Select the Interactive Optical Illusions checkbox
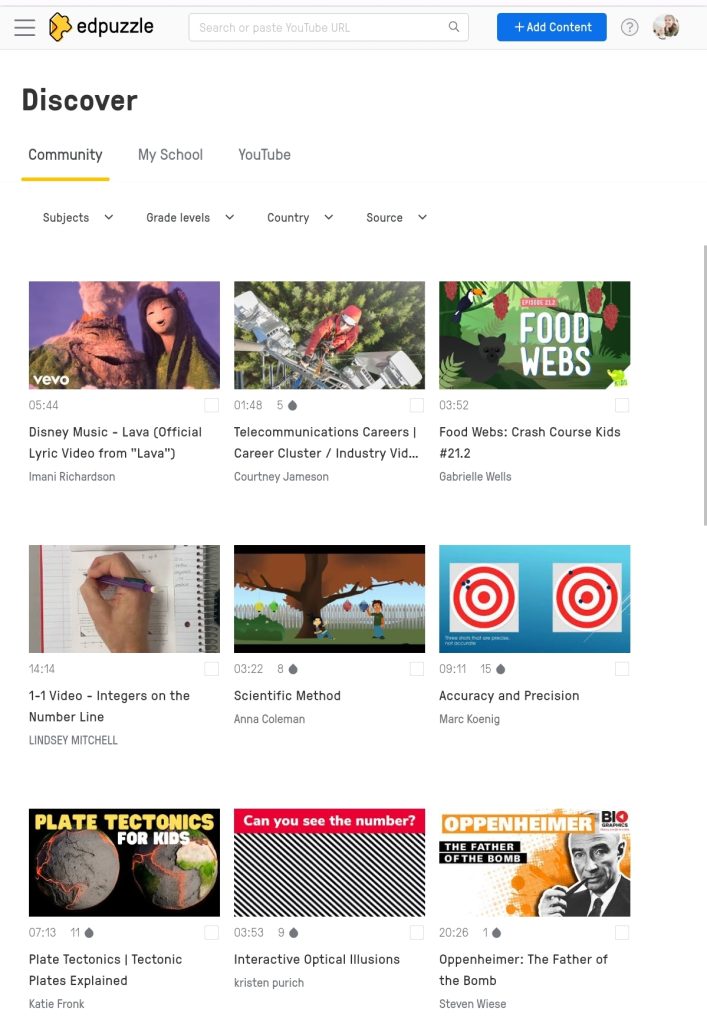707x1024 pixels. tap(417, 932)
